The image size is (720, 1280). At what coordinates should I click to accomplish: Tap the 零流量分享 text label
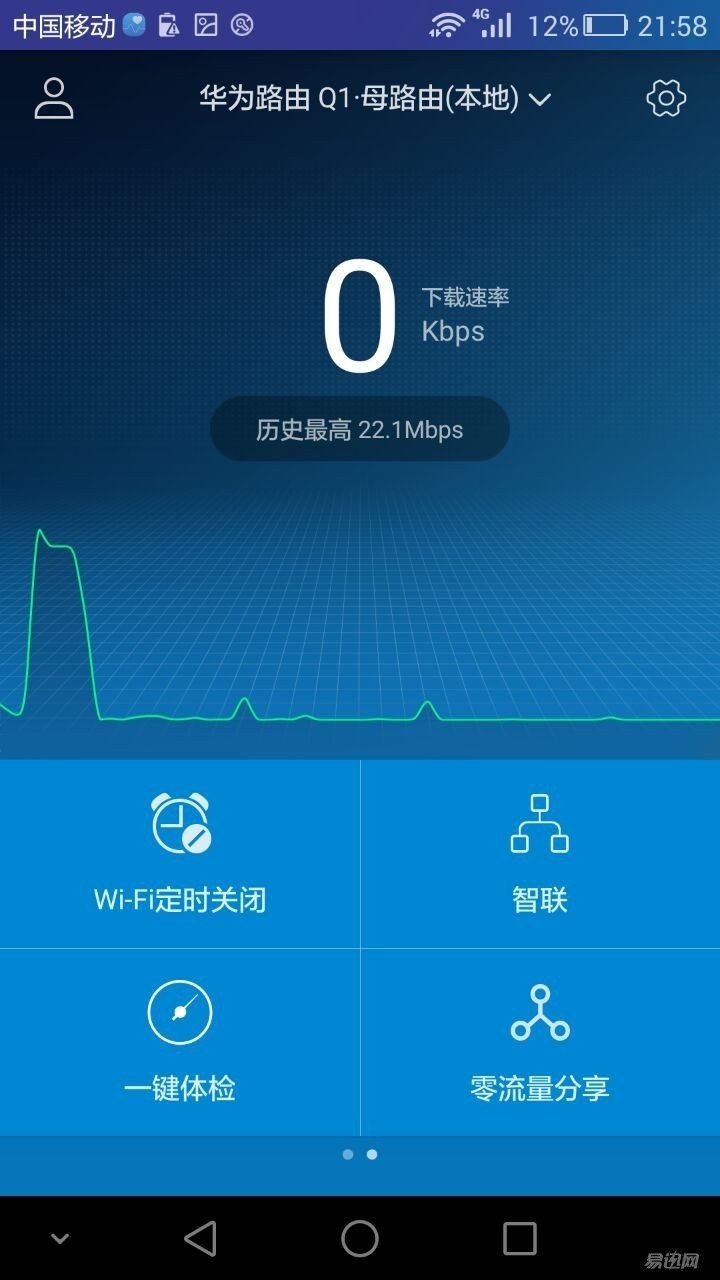pyautogui.click(x=540, y=1088)
